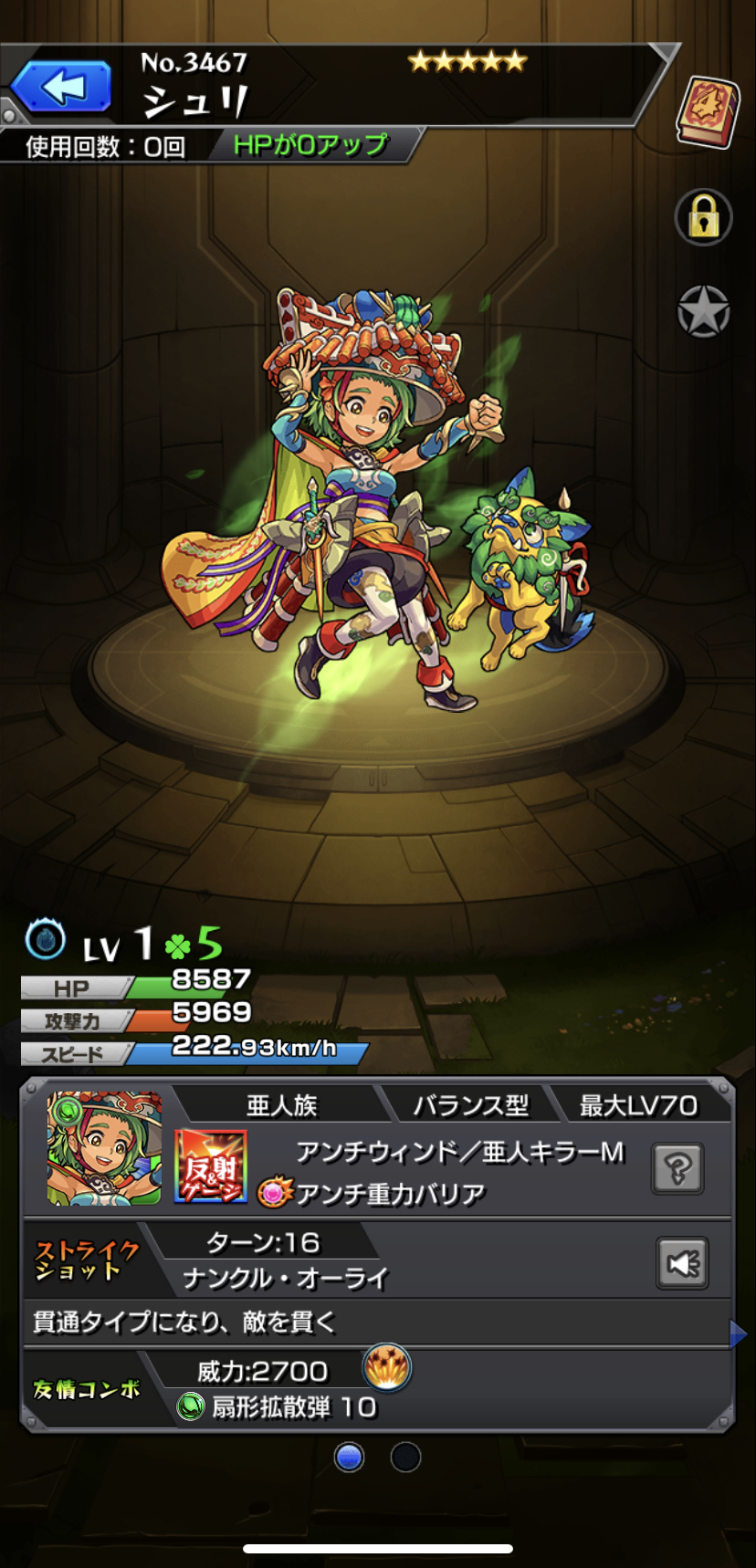This screenshot has width=756, height=1568.
Task: Open the friendship combo skill icon
Action: (387, 1367)
